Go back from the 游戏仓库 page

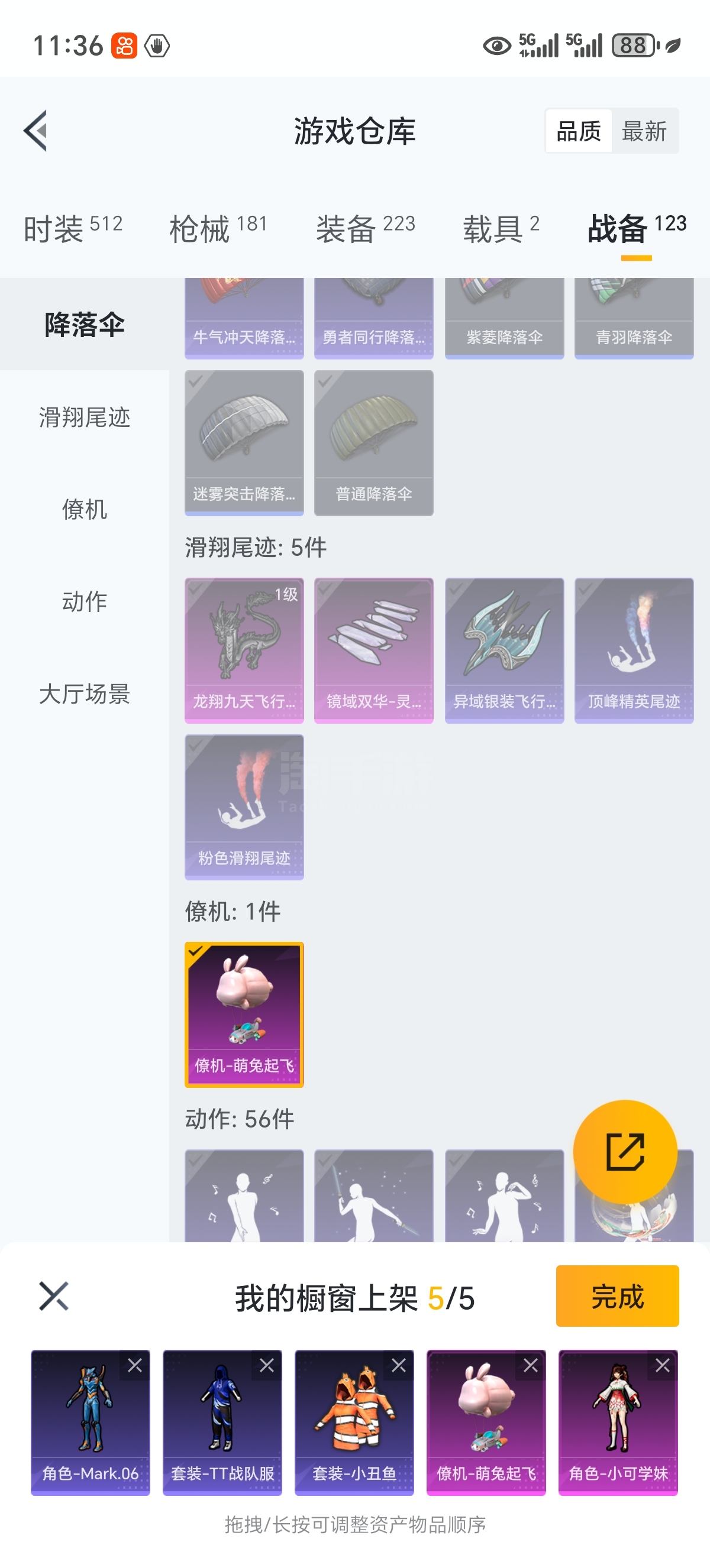pyautogui.click(x=35, y=131)
